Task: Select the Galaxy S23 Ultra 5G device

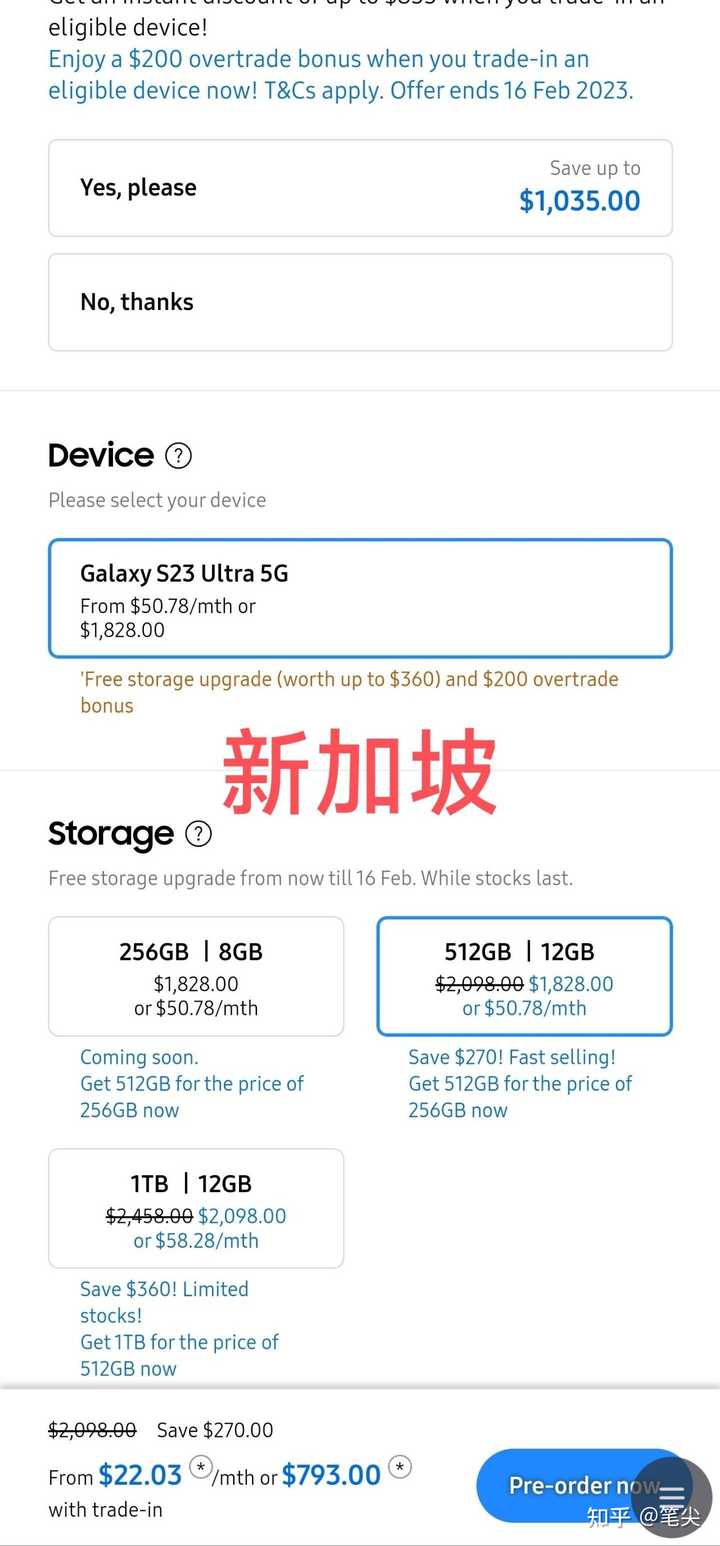Action: 360,598
